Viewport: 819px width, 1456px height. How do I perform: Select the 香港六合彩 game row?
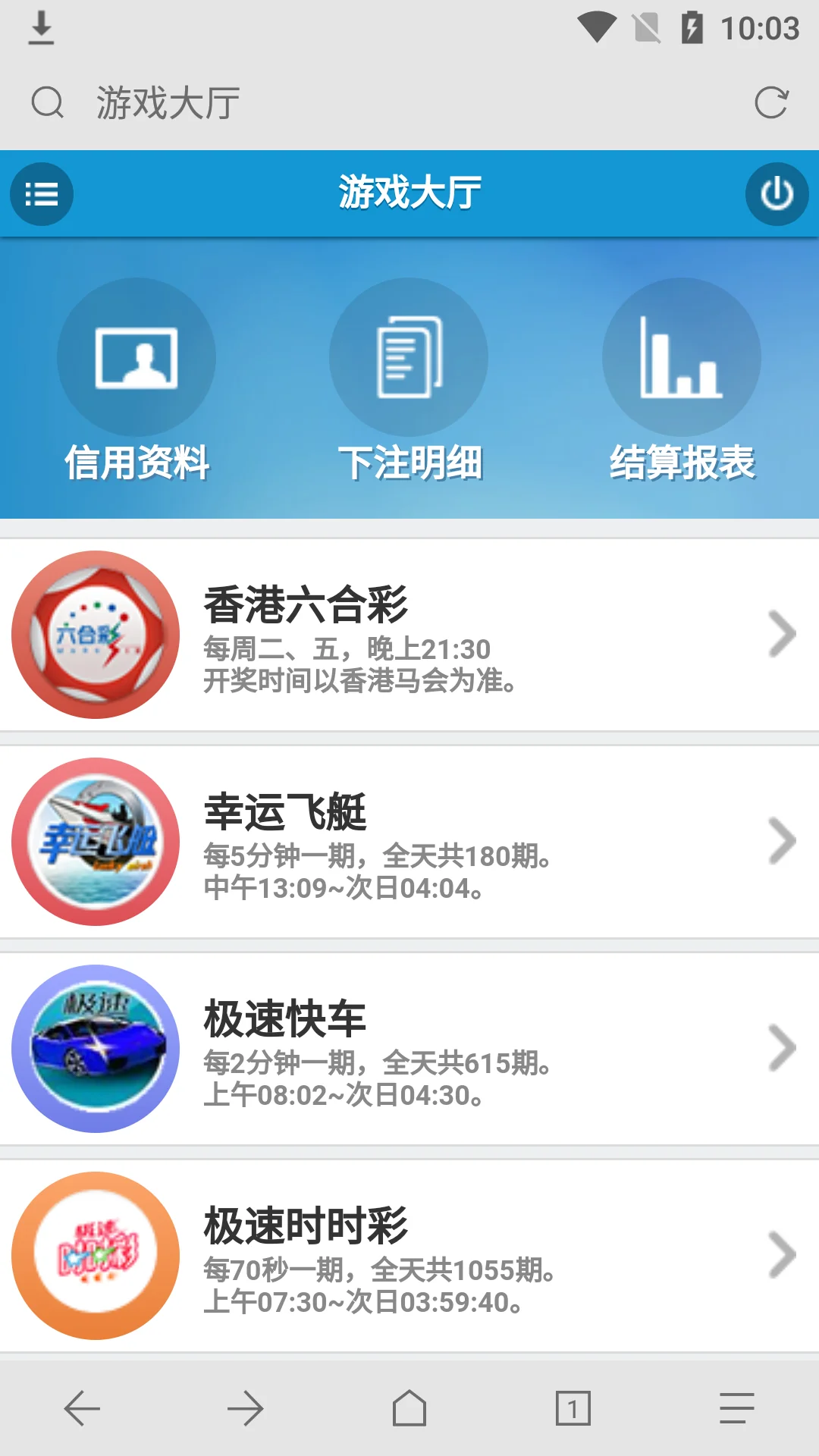pyautogui.click(x=409, y=635)
